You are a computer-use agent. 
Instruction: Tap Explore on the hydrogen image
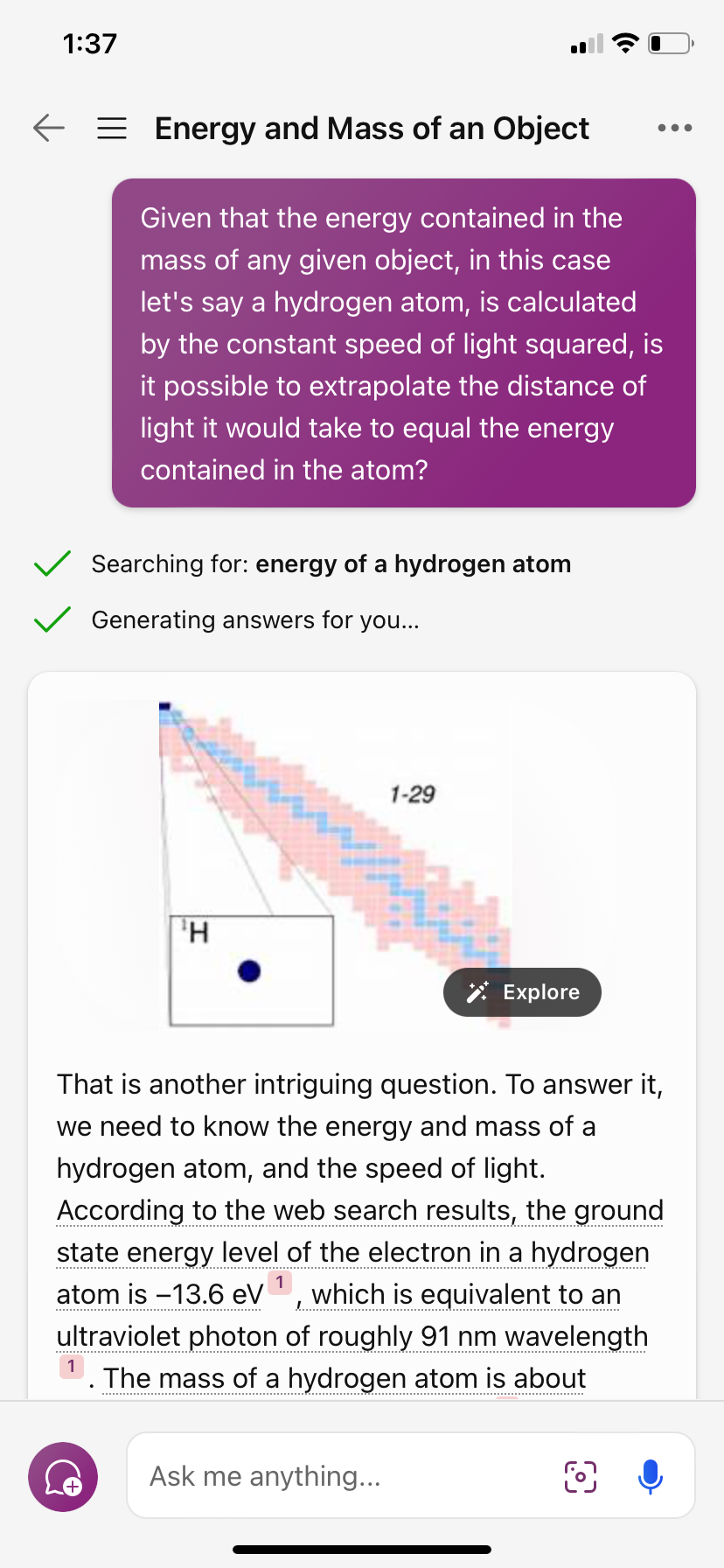tap(522, 992)
